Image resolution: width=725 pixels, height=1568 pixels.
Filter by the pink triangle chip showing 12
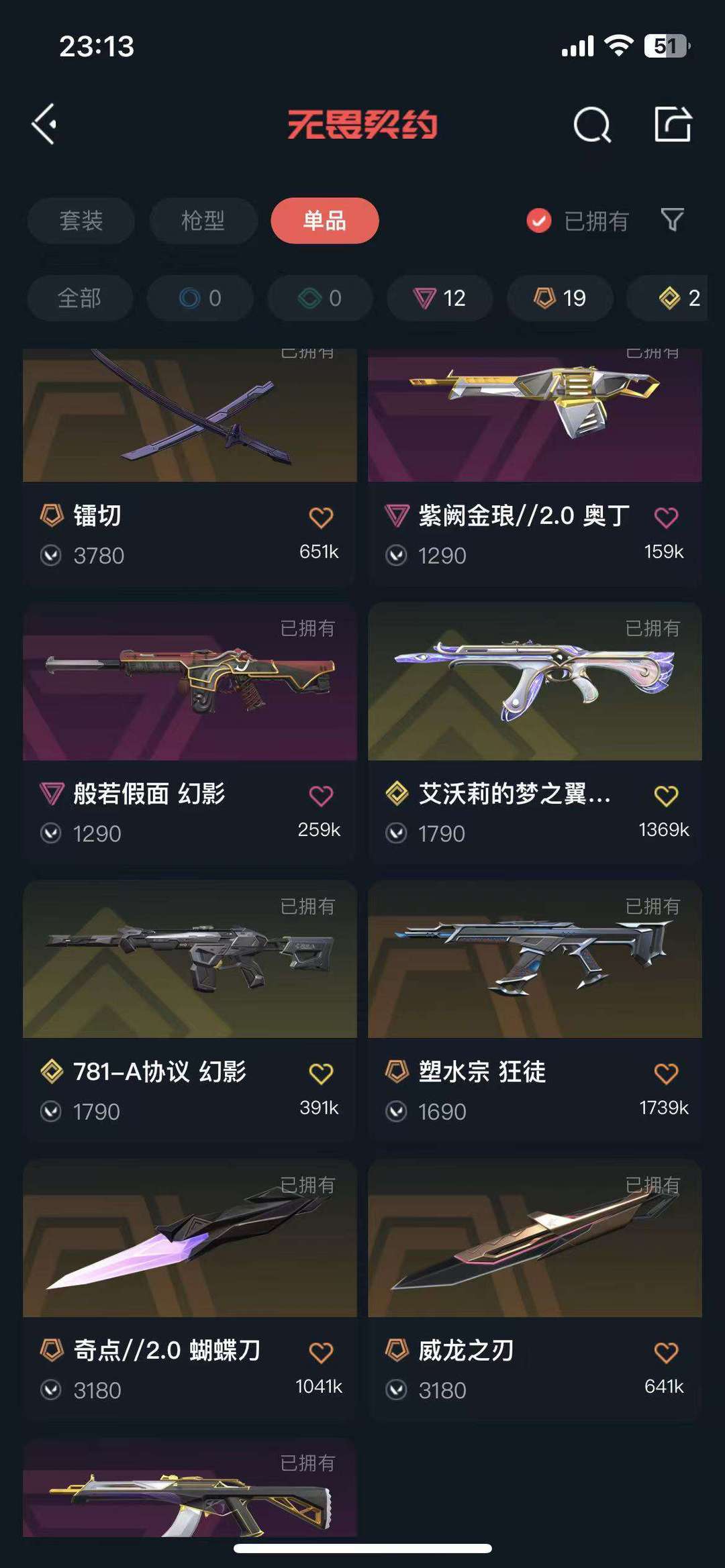440,298
